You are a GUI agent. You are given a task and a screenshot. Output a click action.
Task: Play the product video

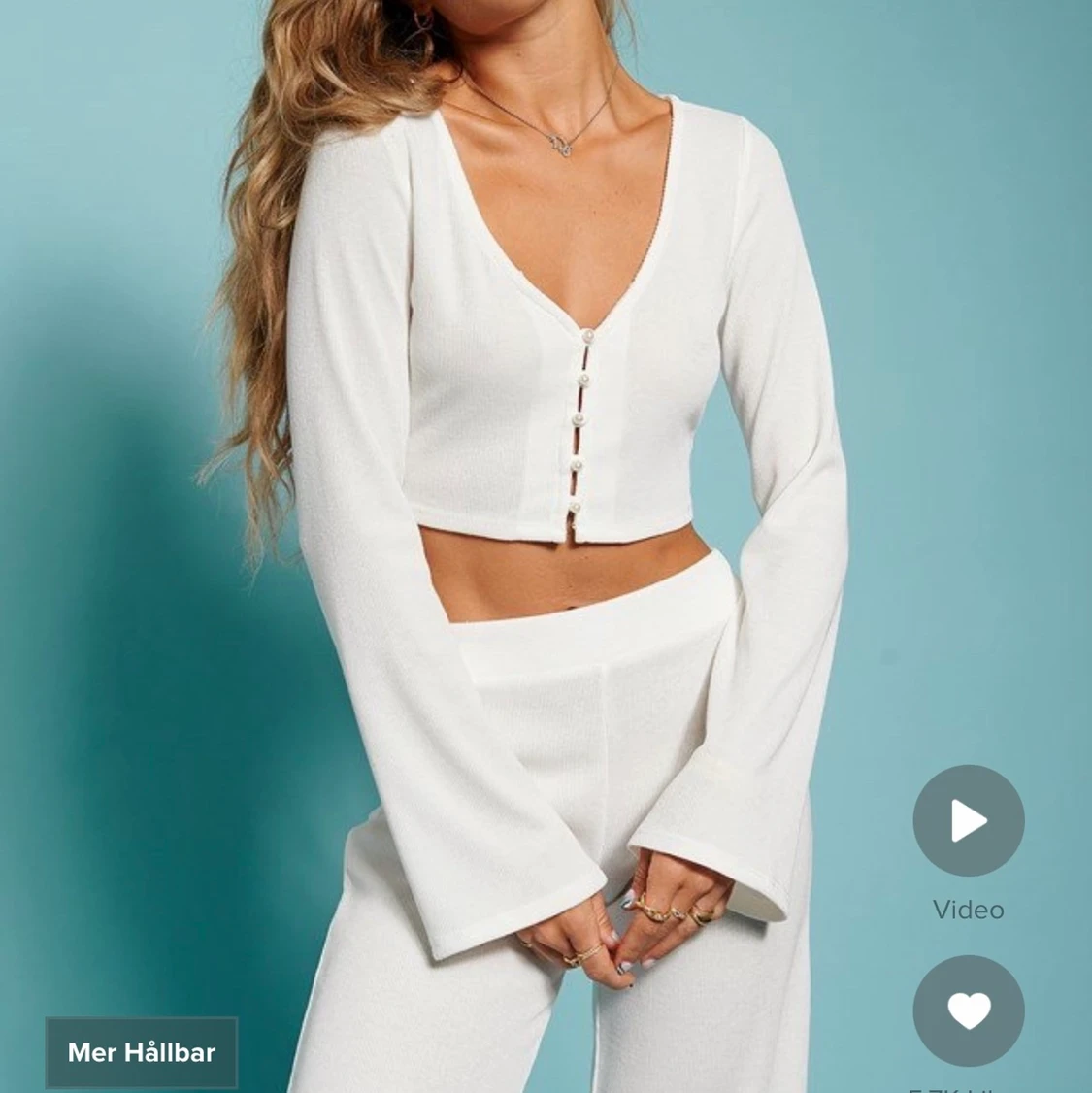click(x=968, y=821)
